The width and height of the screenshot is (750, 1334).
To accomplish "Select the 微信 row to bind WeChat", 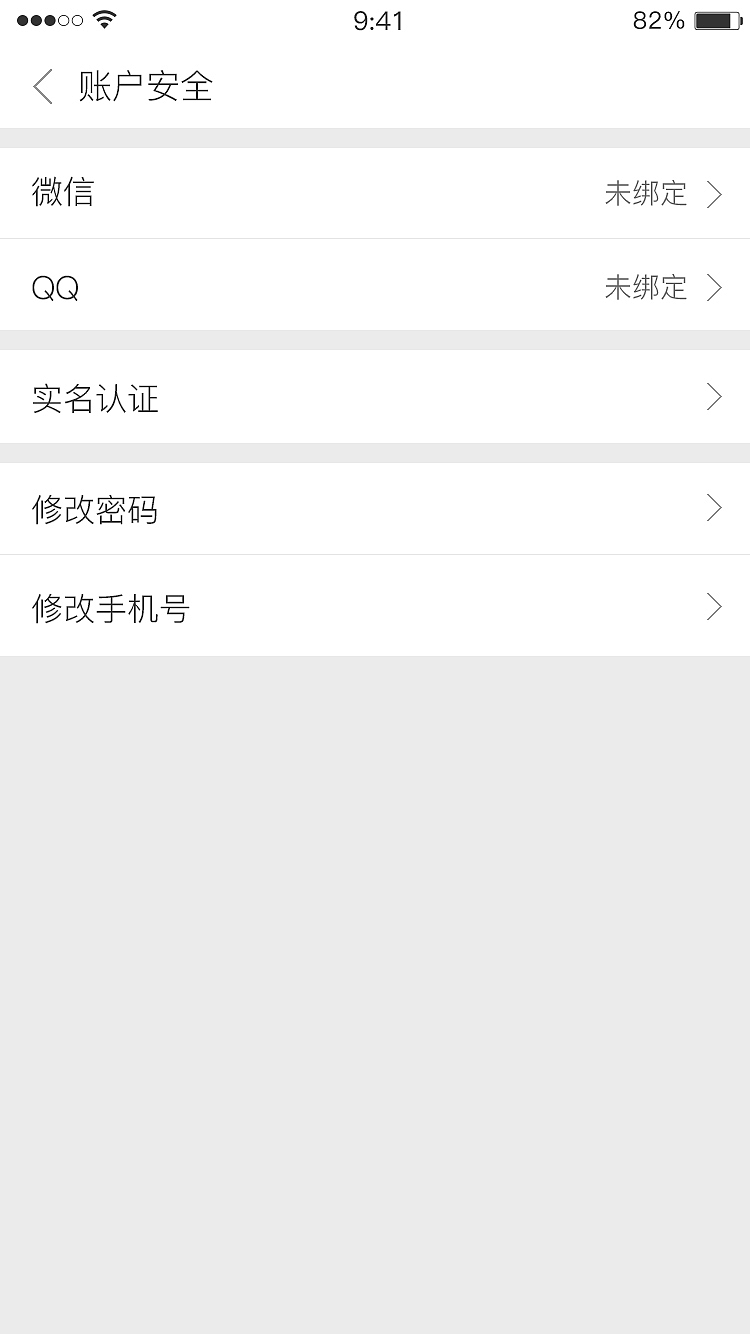I will pos(375,193).
